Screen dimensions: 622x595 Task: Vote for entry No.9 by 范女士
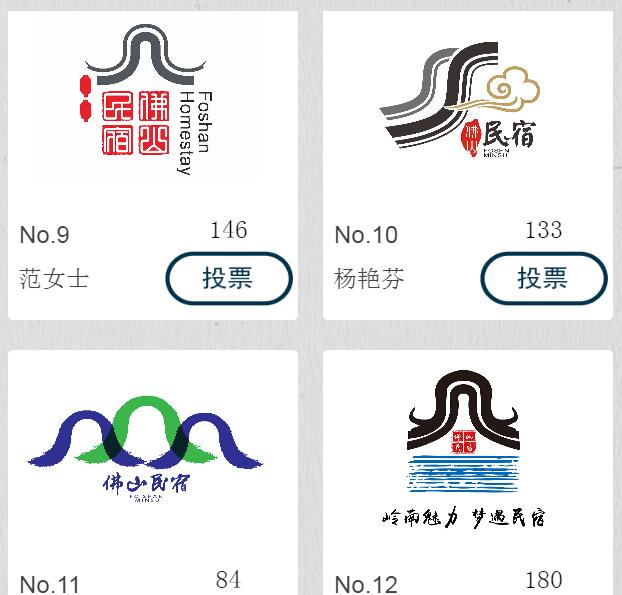tap(228, 278)
